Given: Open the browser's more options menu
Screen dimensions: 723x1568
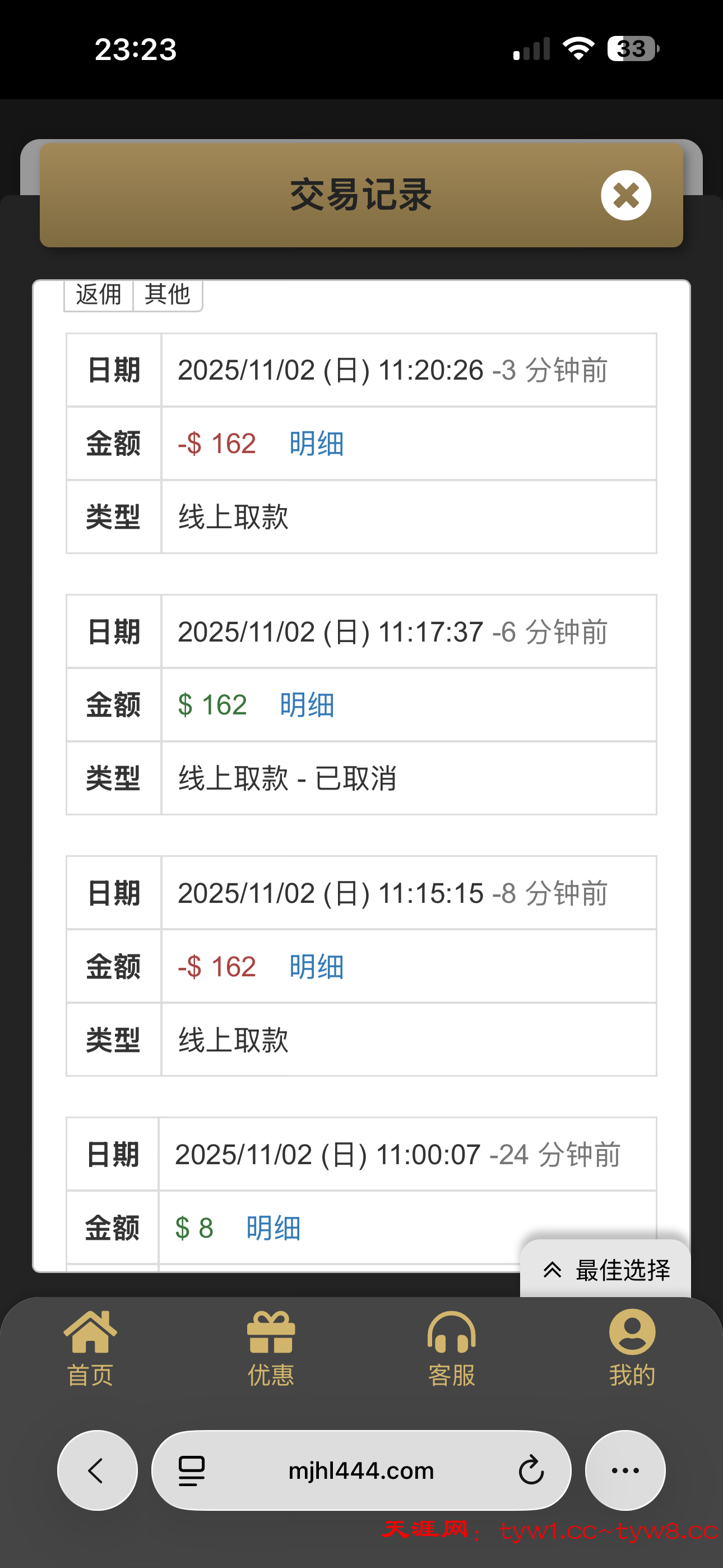Looking at the screenshot, I should 625,1470.
